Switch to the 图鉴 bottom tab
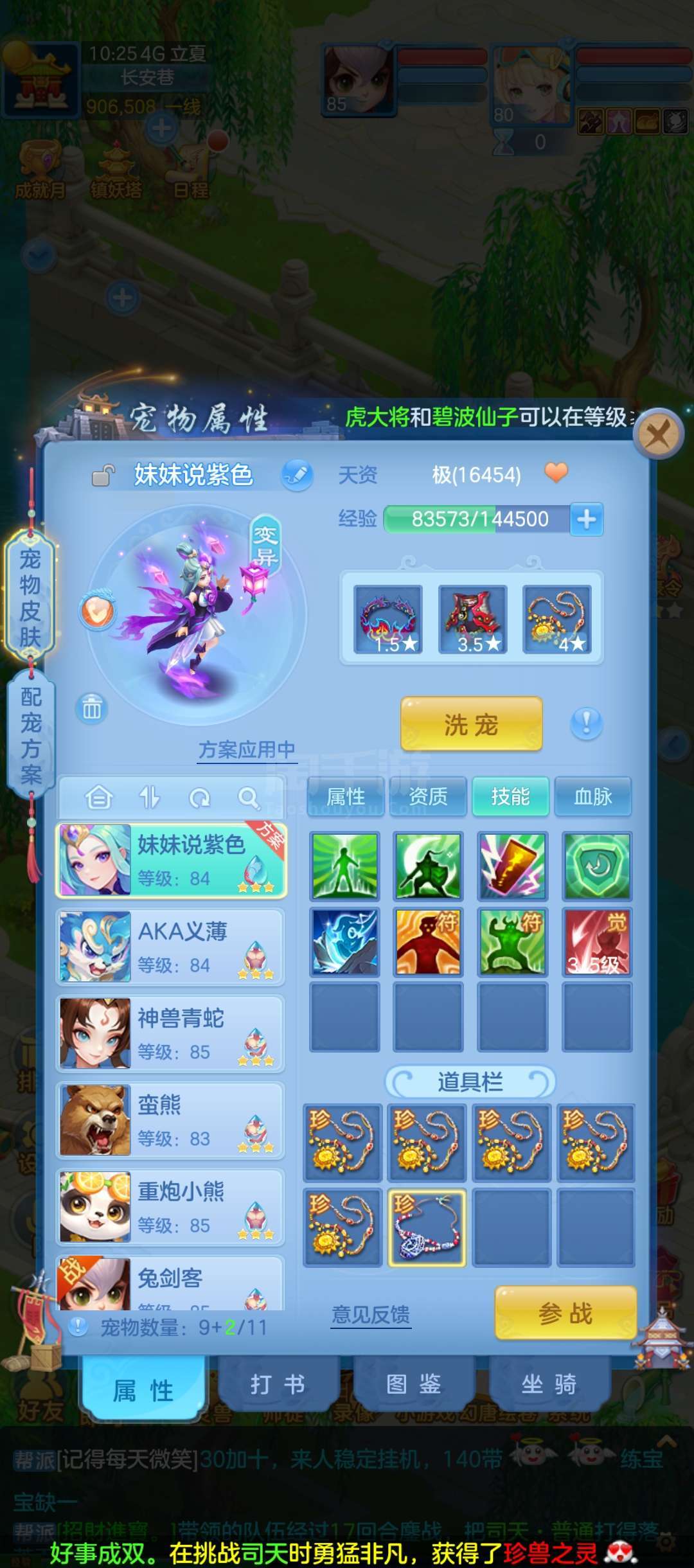 414,1385
